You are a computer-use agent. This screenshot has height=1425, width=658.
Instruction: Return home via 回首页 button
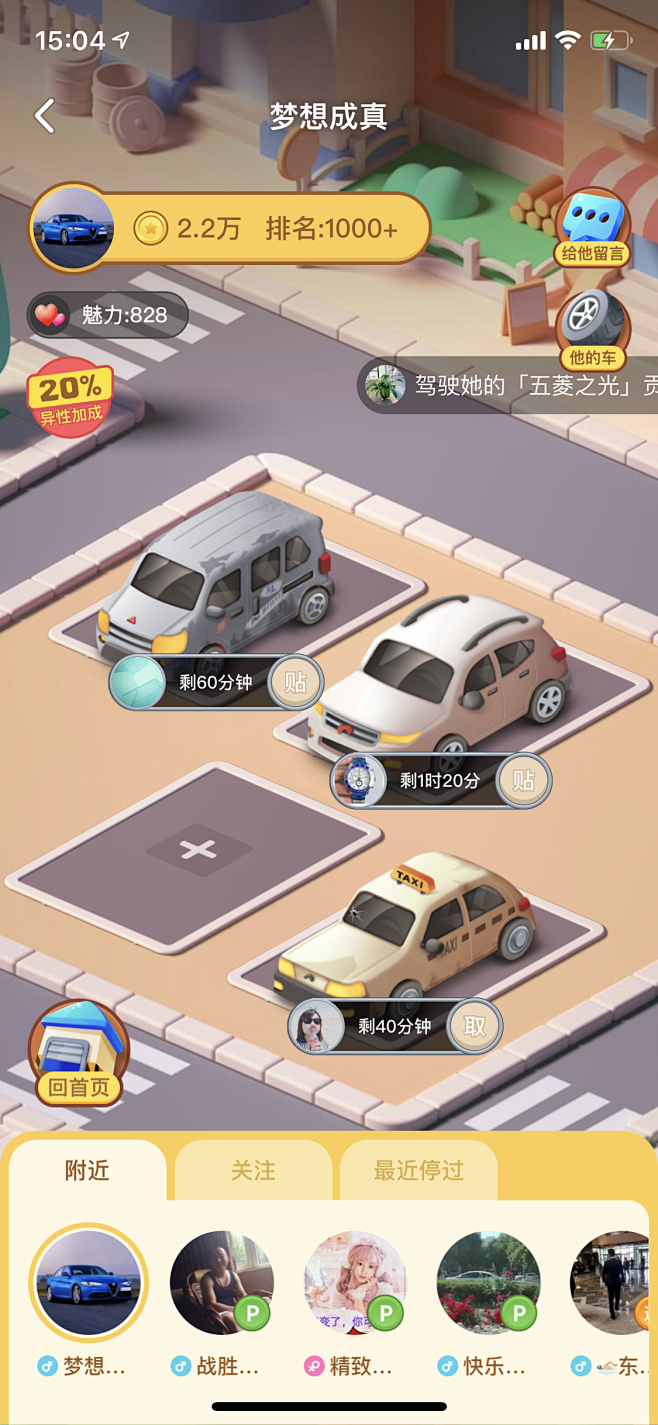click(79, 1053)
